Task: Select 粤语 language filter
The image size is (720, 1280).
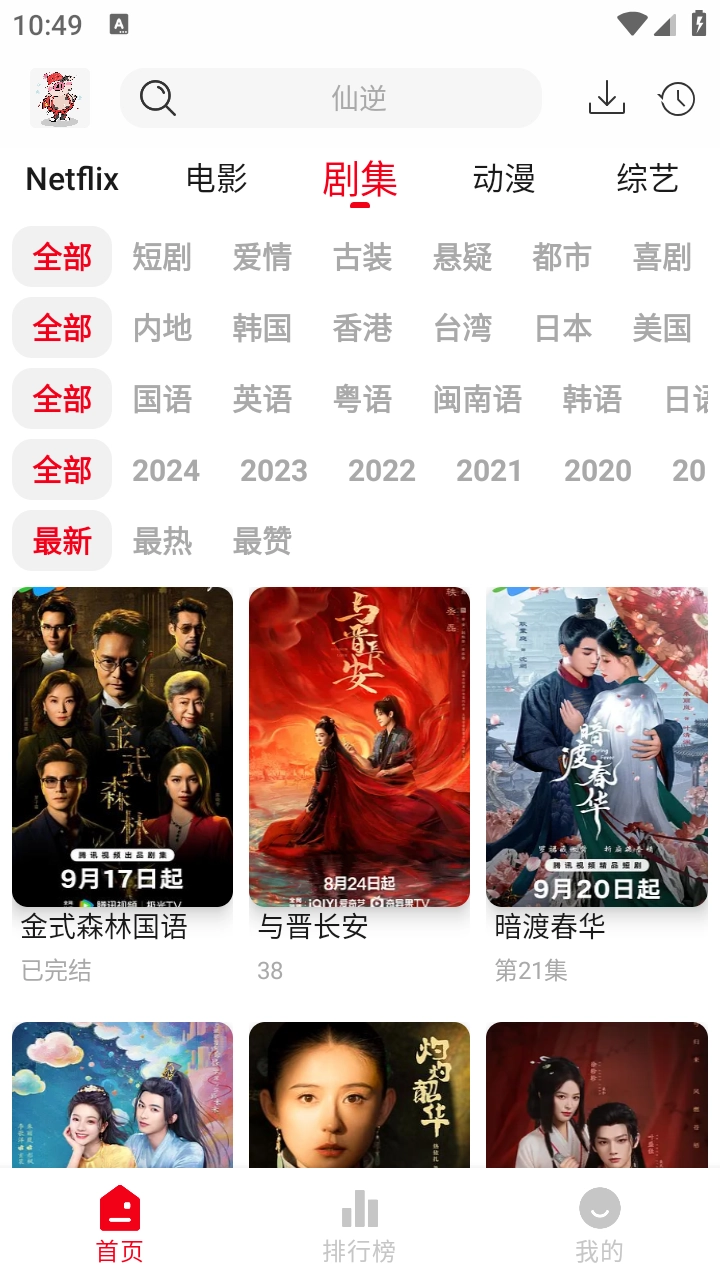Action: [x=361, y=399]
